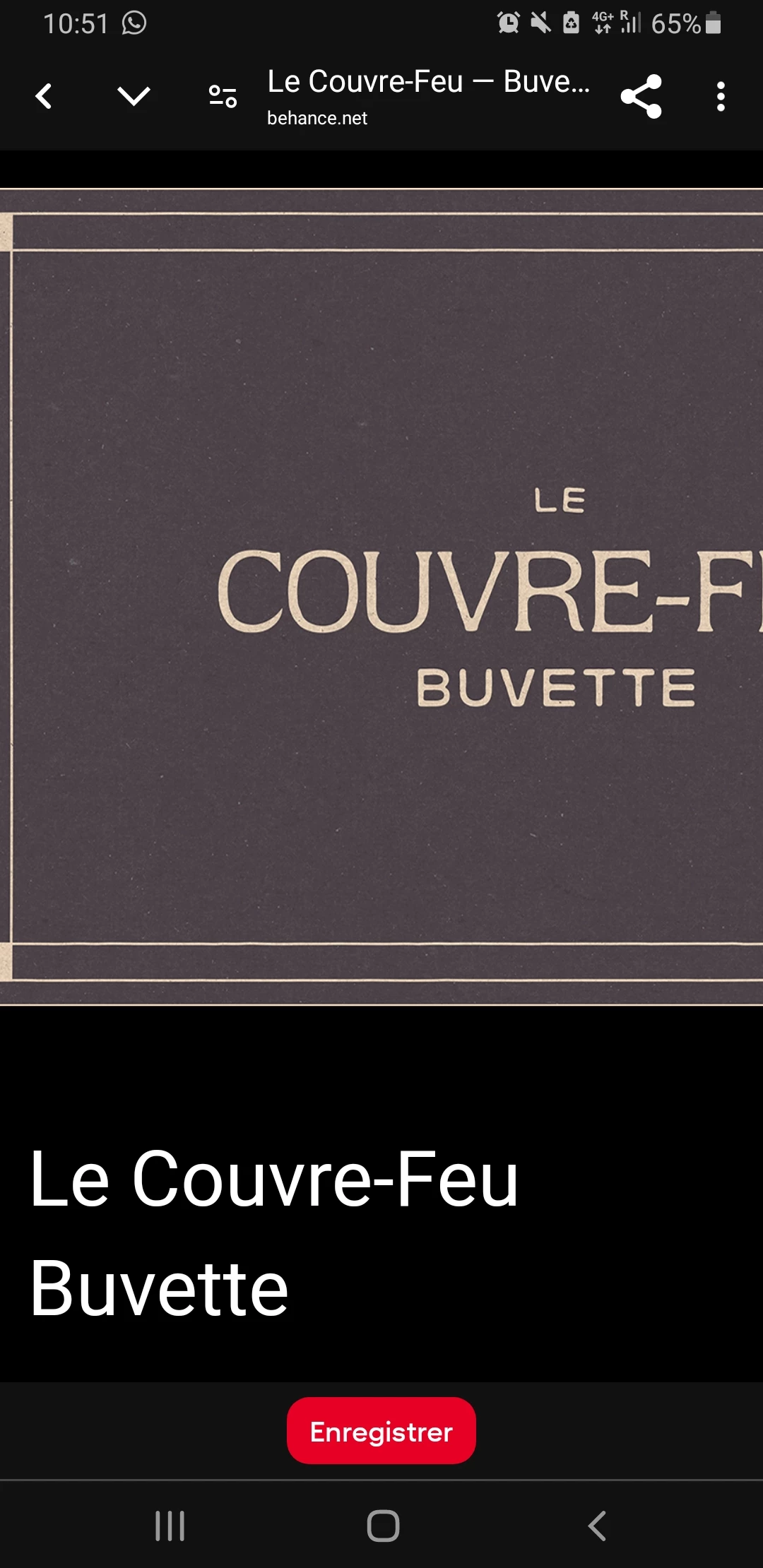
Task: Go back with the top-left arrow
Action: click(44, 96)
